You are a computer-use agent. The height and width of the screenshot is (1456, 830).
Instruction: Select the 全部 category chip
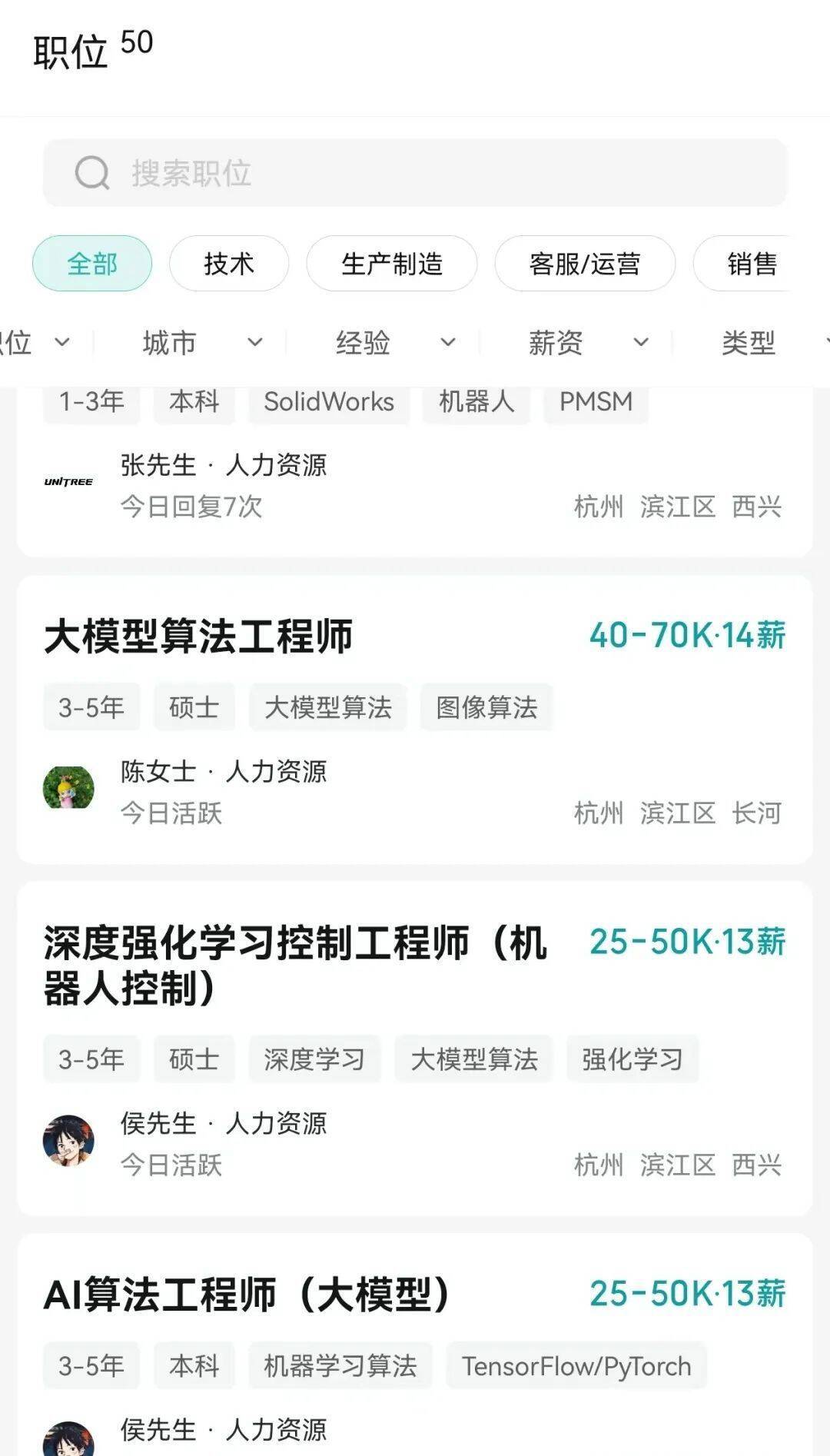click(92, 264)
